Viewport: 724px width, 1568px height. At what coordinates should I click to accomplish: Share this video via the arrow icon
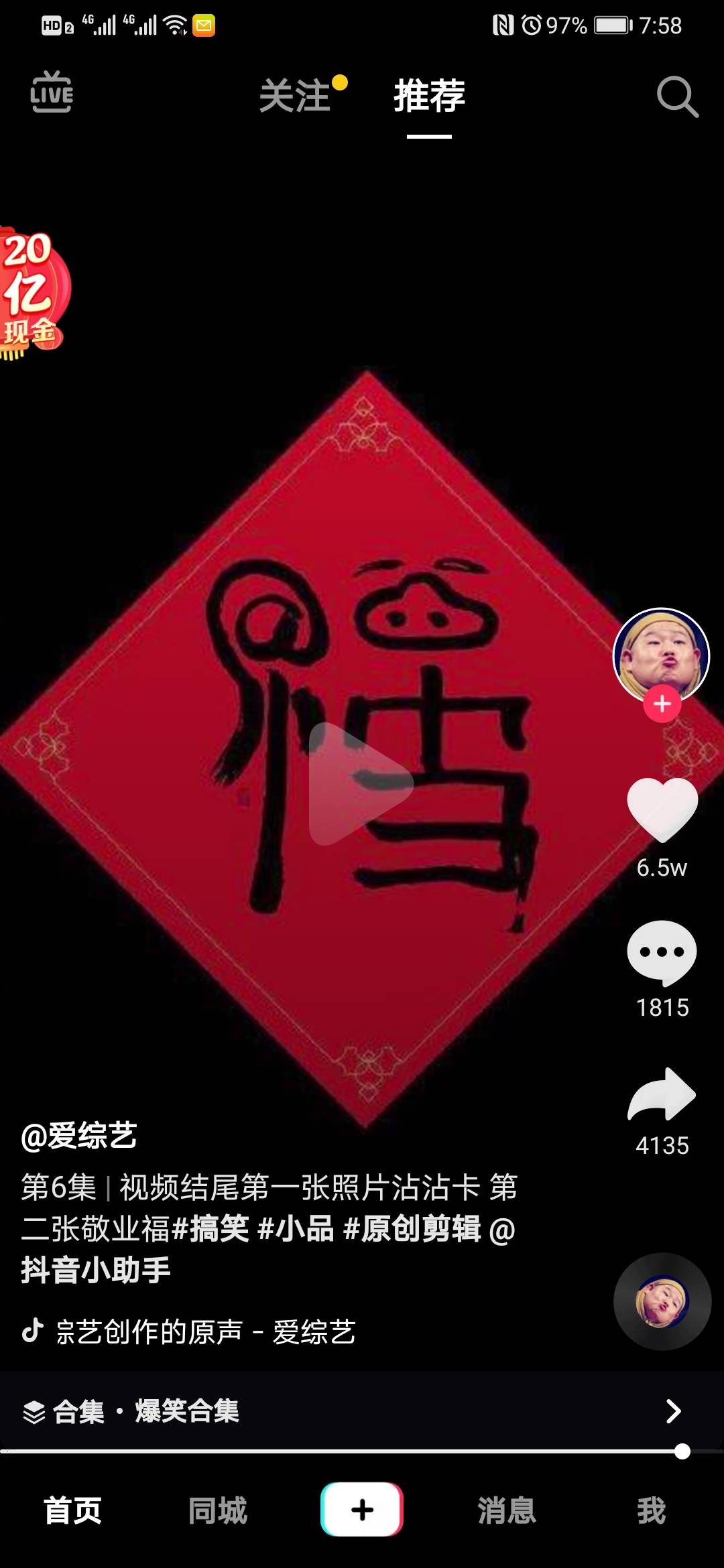pyautogui.click(x=662, y=1094)
